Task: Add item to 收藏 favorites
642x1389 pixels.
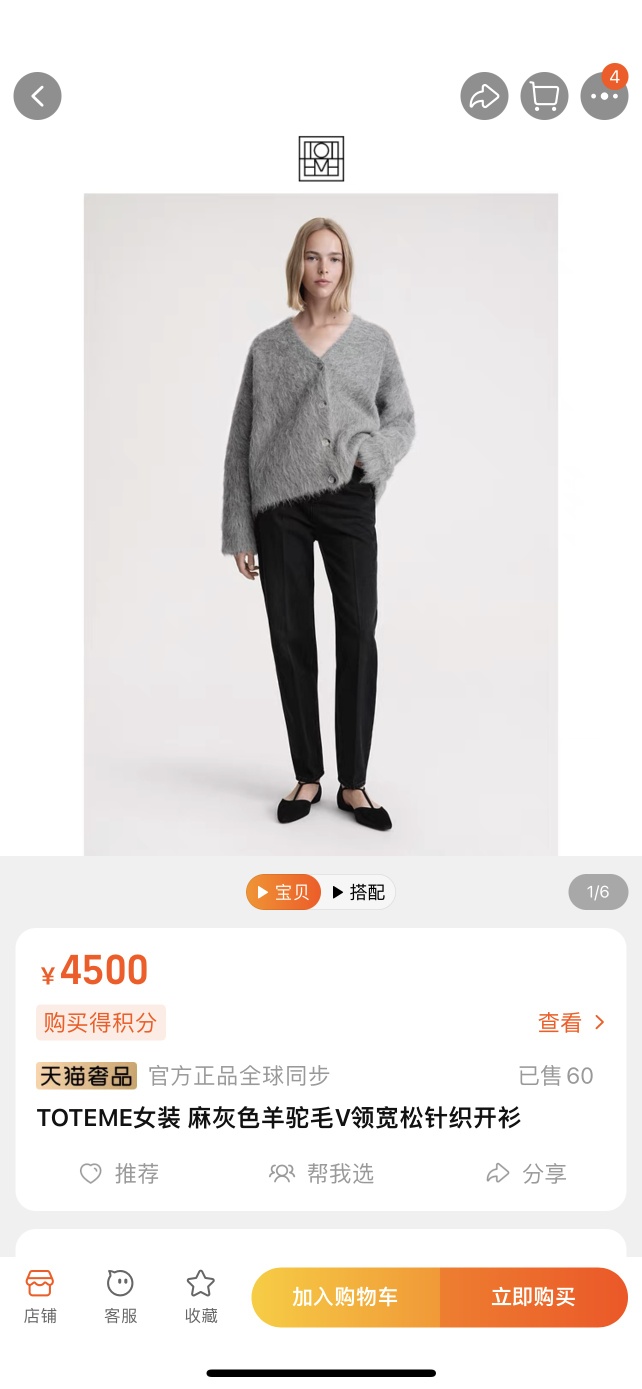Action: tap(201, 1296)
